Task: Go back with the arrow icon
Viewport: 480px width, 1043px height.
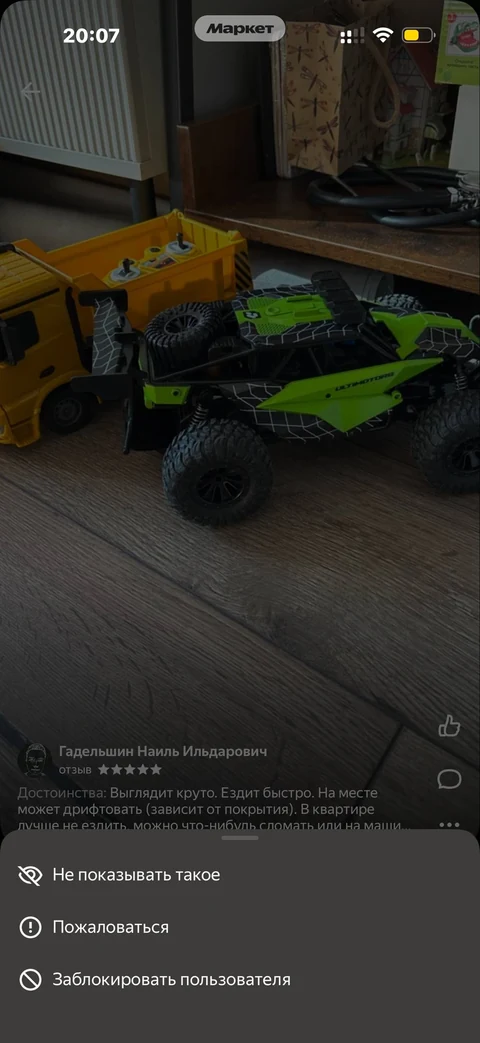Action: [31, 91]
